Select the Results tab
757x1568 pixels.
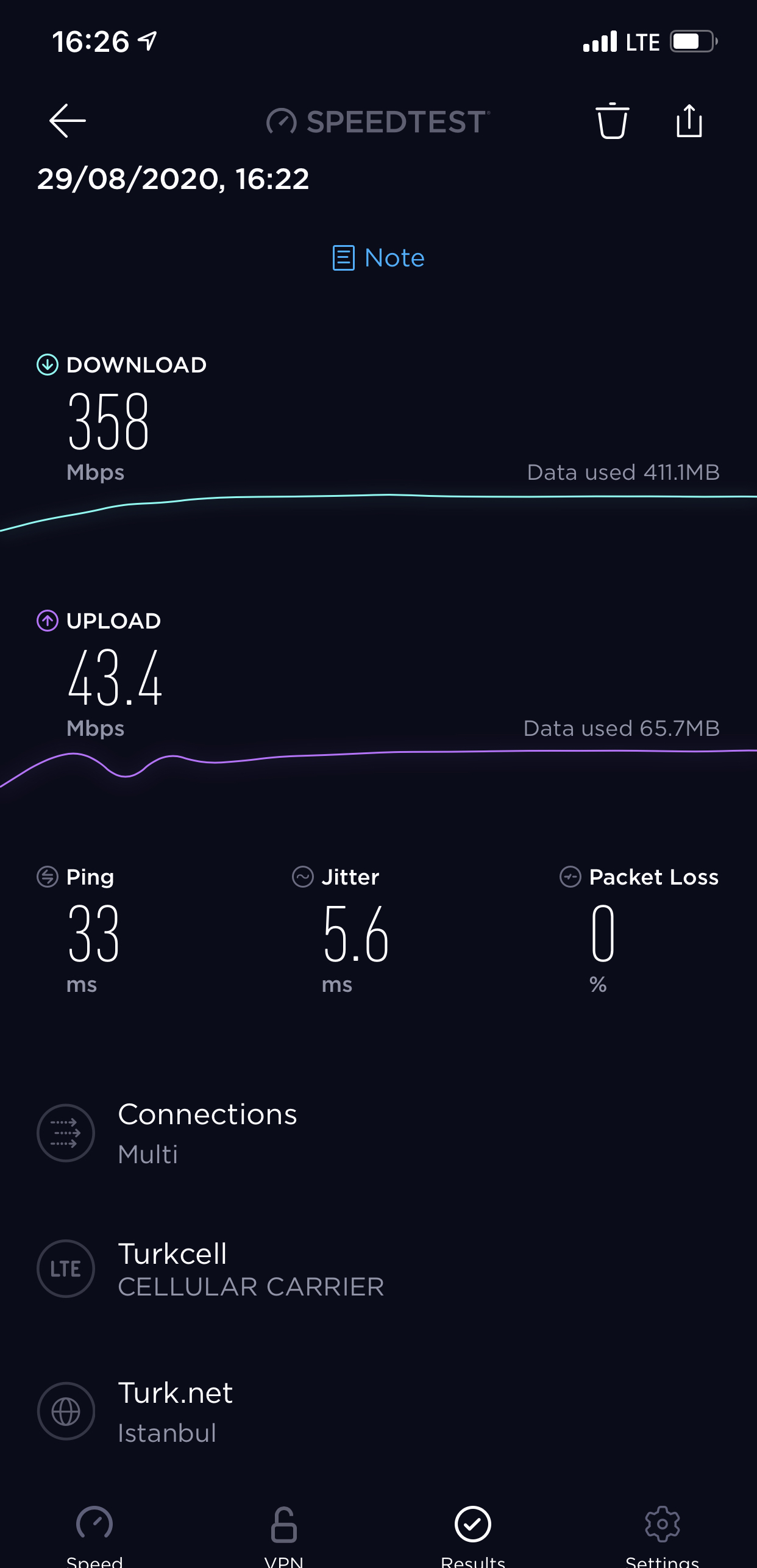473,1535
